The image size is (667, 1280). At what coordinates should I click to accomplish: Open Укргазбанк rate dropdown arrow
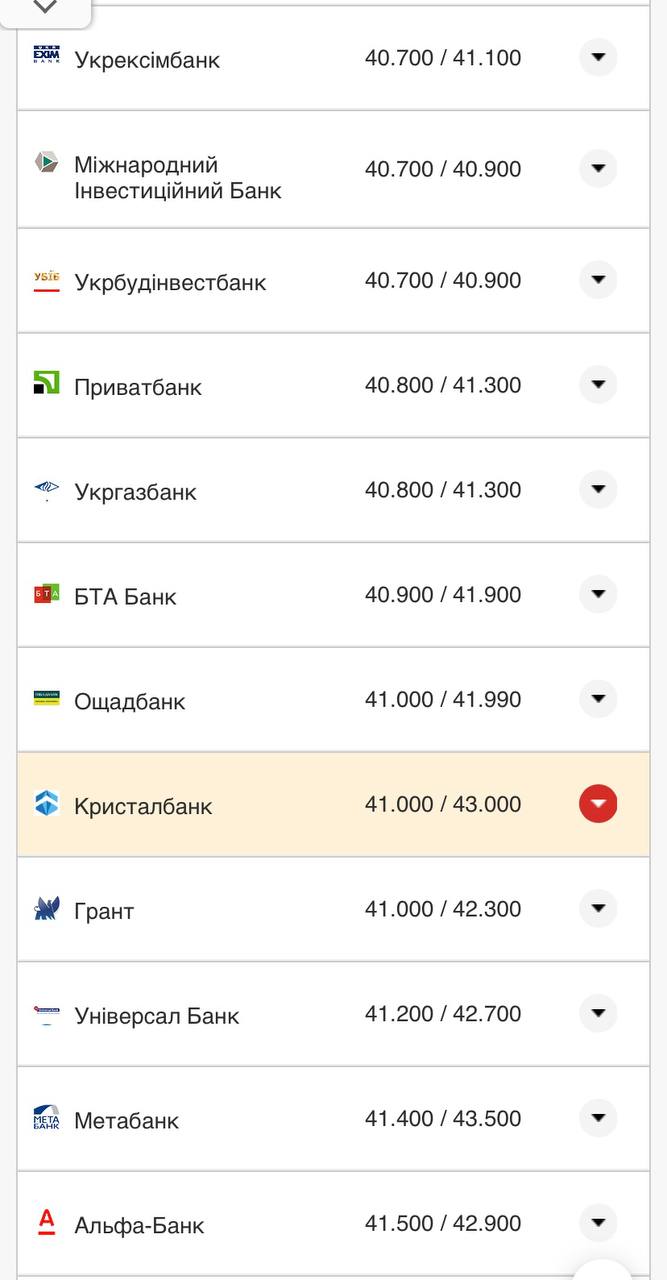click(x=598, y=490)
